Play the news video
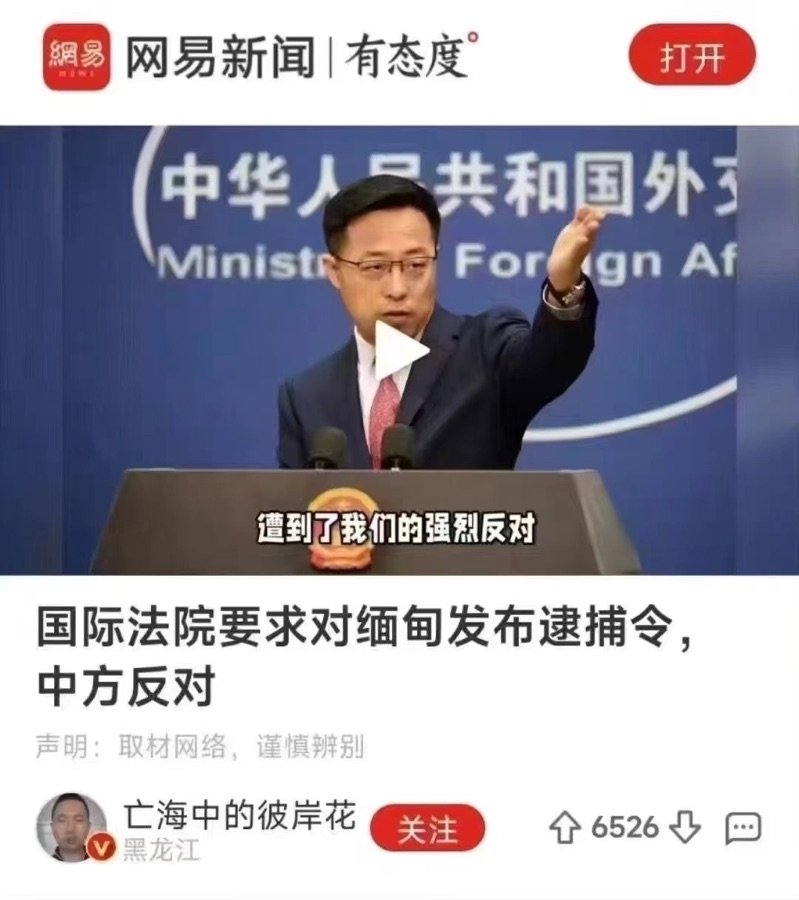This screenshot has height=900, width=799. 402,349
